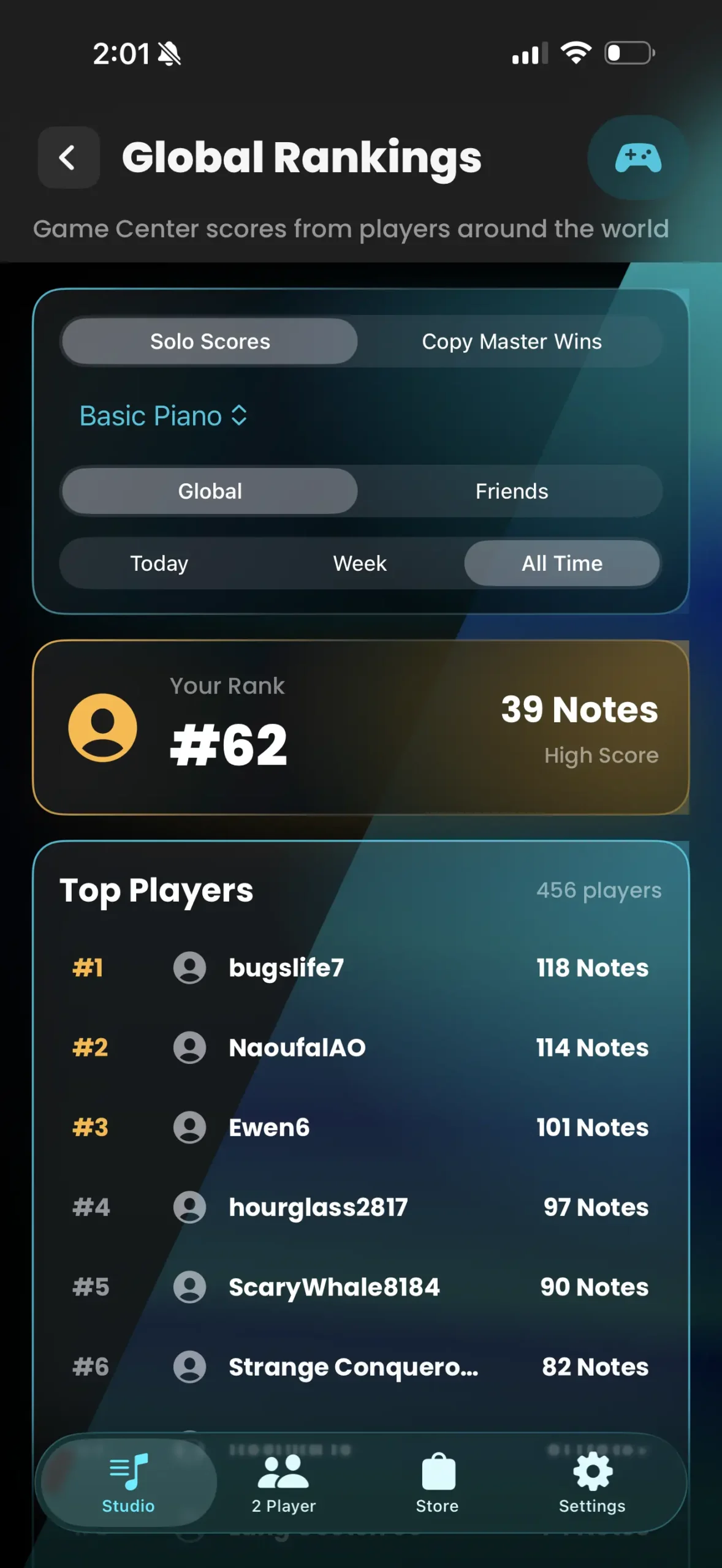This screenshot has height=1568, width=722.
Task: Open Game Center via controller icon
Action: 637,157
